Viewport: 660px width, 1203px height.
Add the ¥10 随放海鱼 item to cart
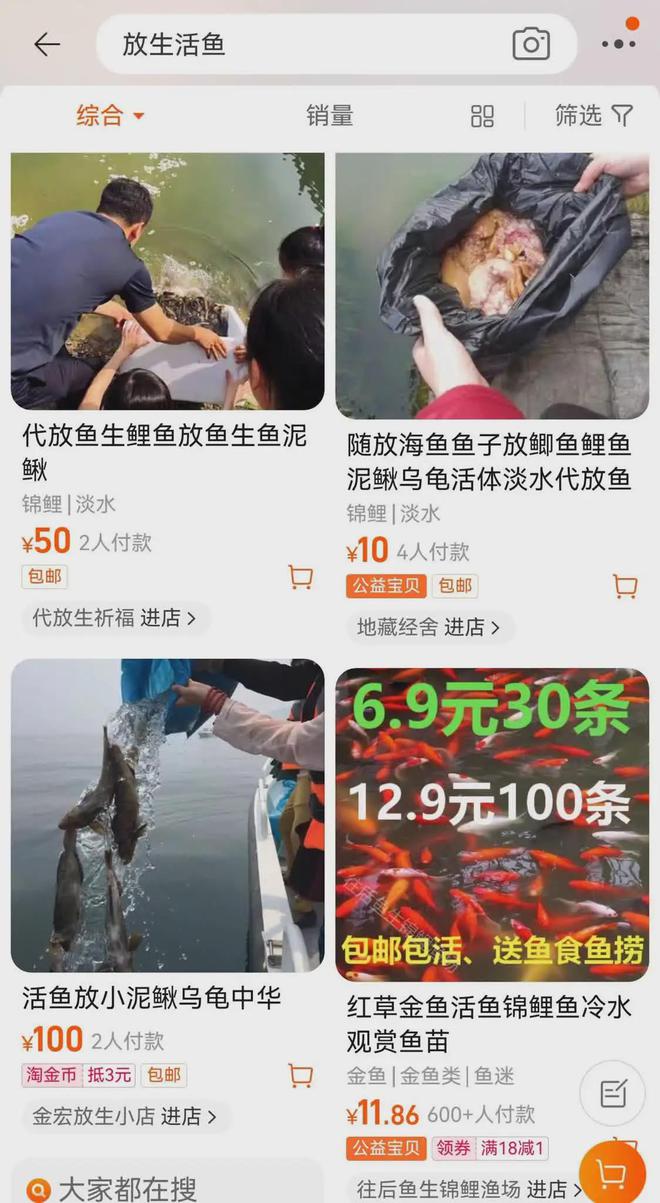pyautogui.click(x=625, y=586)
